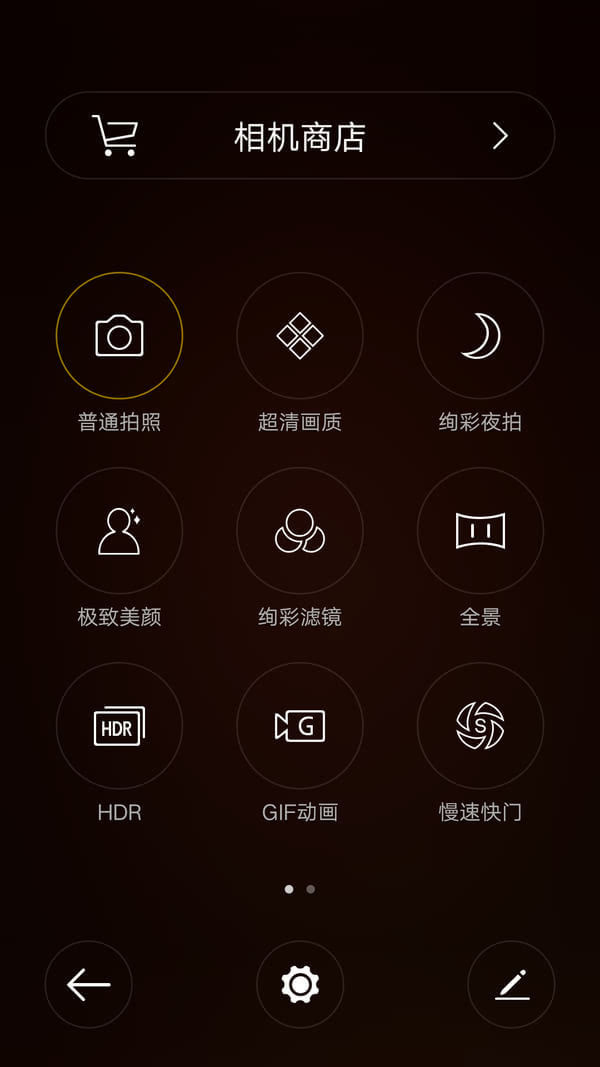This screenshot has width=600, height=1067.
Task: Open the 相机商店 camera store
Action: tap(300, 136)
